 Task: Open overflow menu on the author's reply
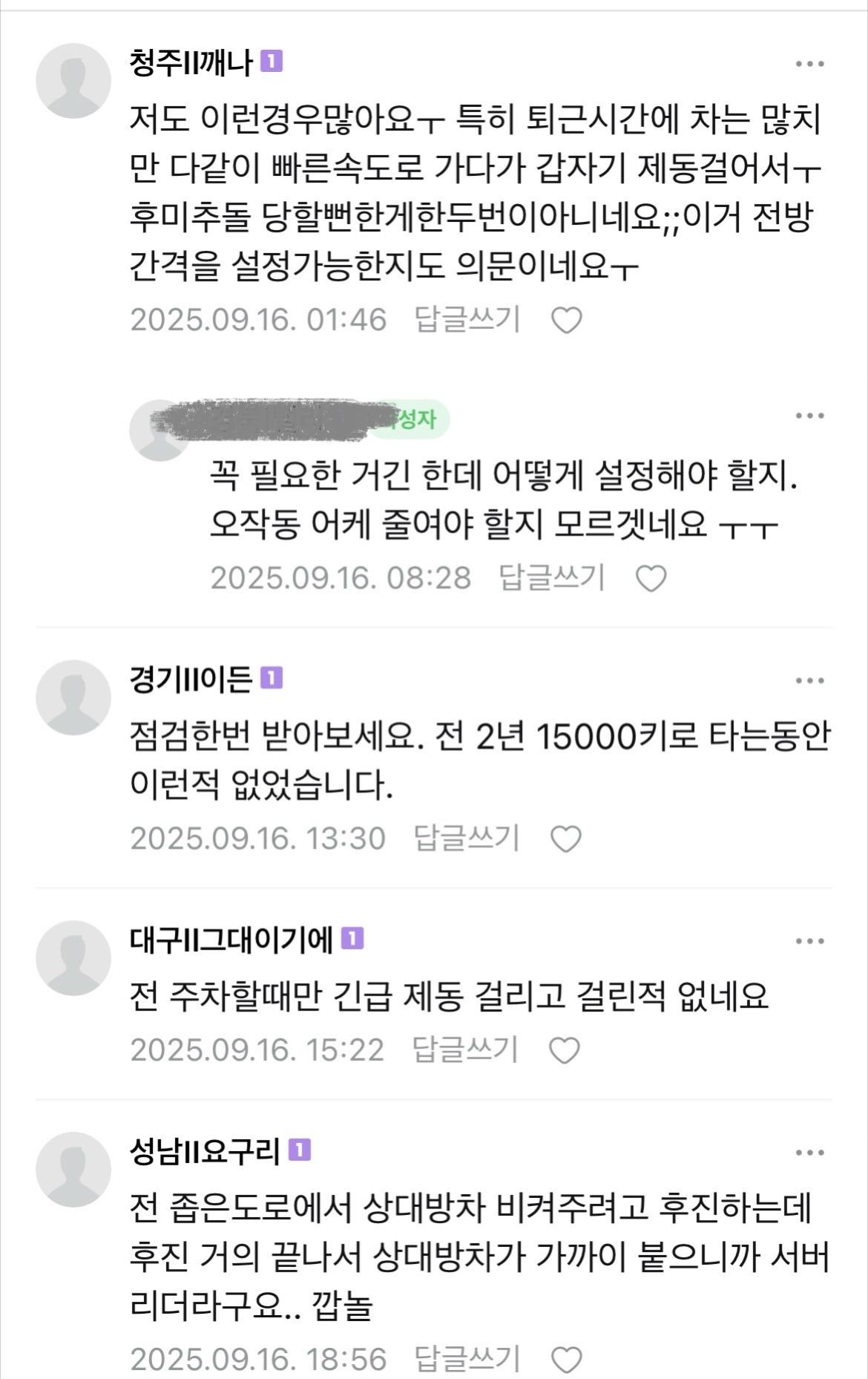pyautogui.click(x=809, y=416)
